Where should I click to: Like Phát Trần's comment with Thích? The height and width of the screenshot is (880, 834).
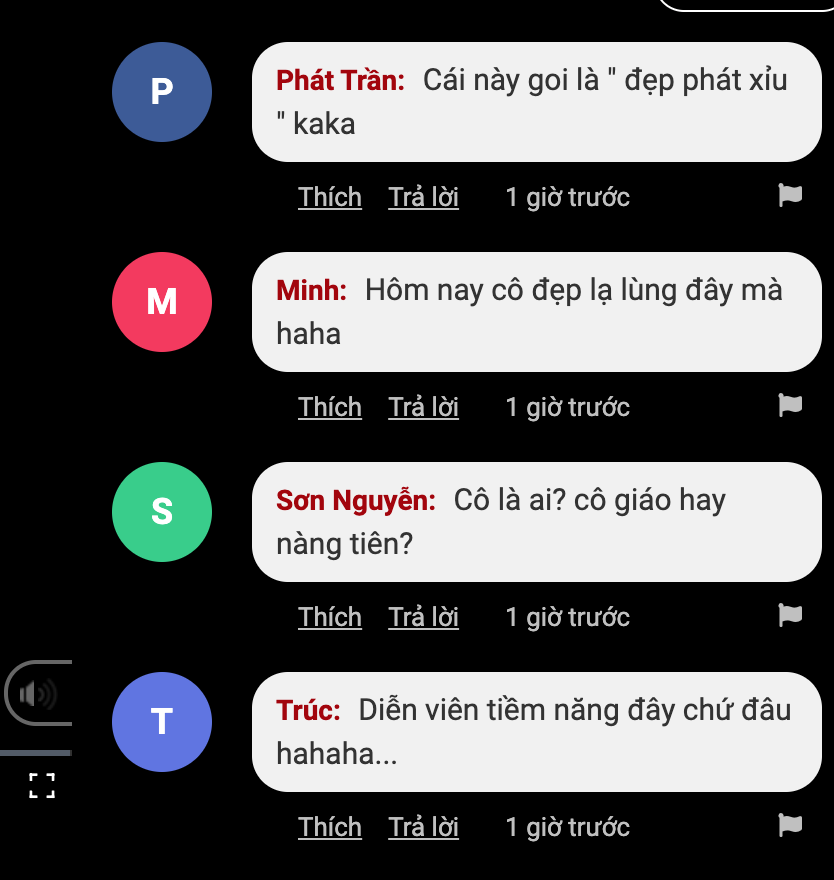pyautogui.click(x=329, y=196)
